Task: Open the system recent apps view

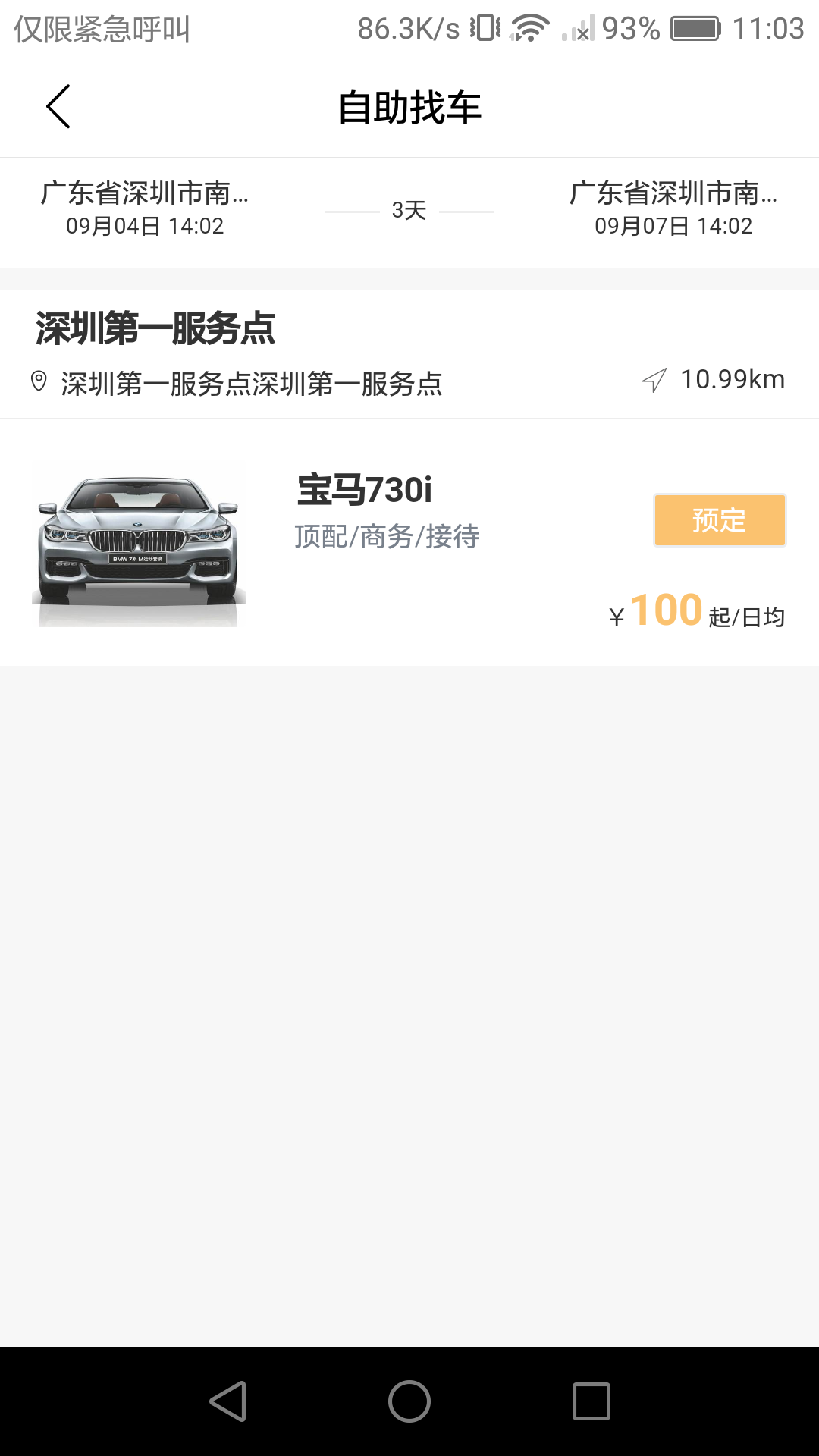Action: click(x=591, y=1401)
